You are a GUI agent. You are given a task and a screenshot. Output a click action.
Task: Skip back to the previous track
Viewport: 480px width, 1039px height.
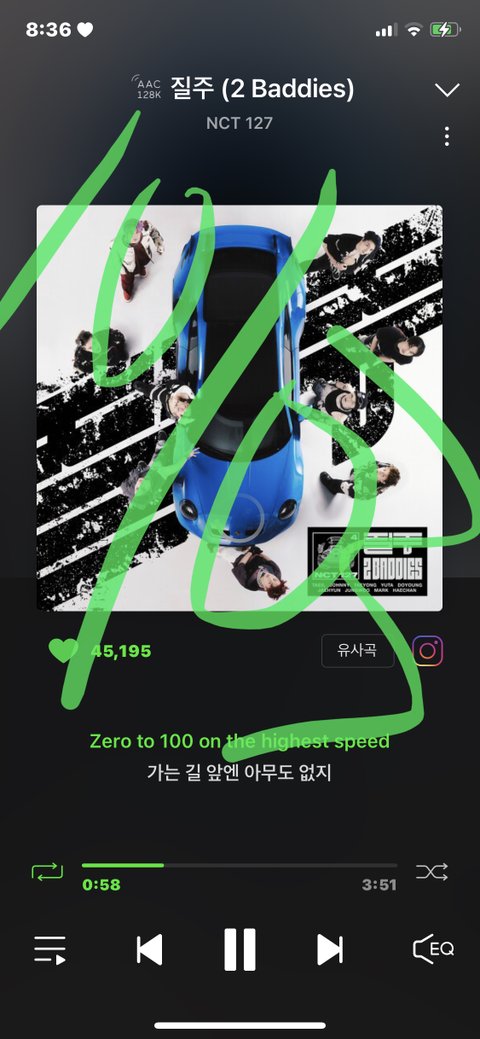(149, 950)
